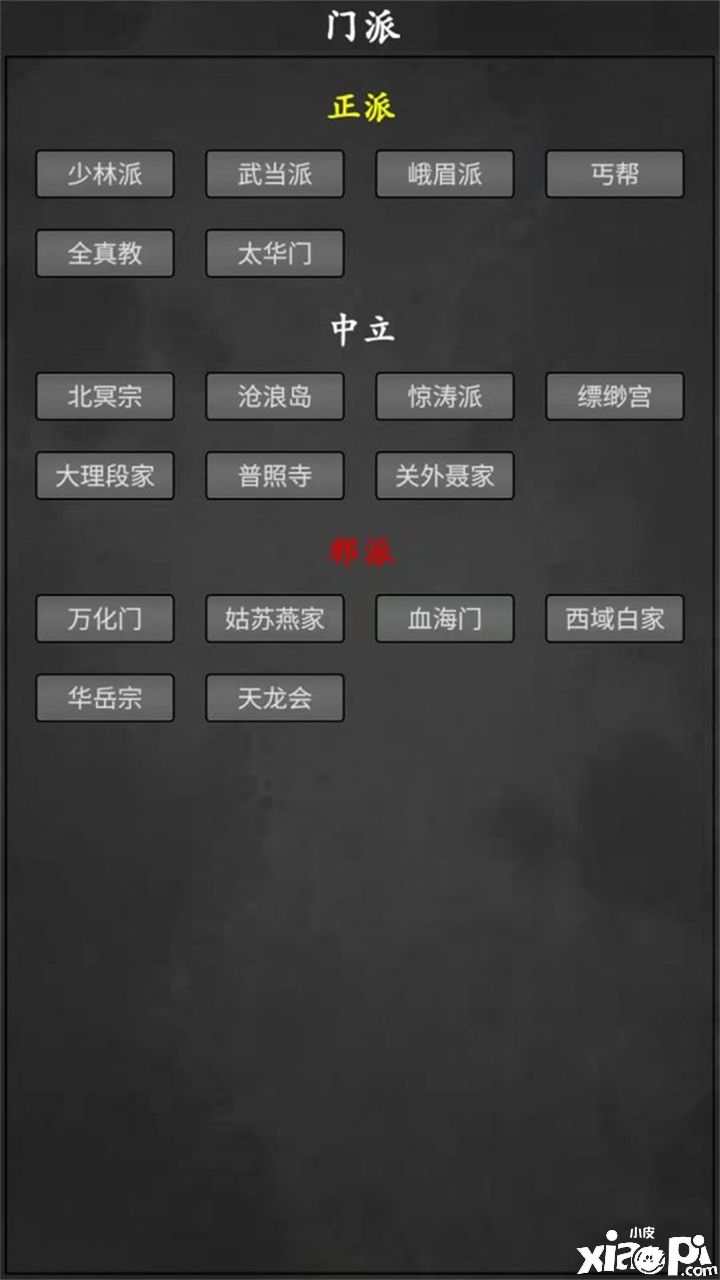The width and height of the screenshot is (720, 1280).
Task: Open the 普照寺 sect
Action: click(275, 475)
